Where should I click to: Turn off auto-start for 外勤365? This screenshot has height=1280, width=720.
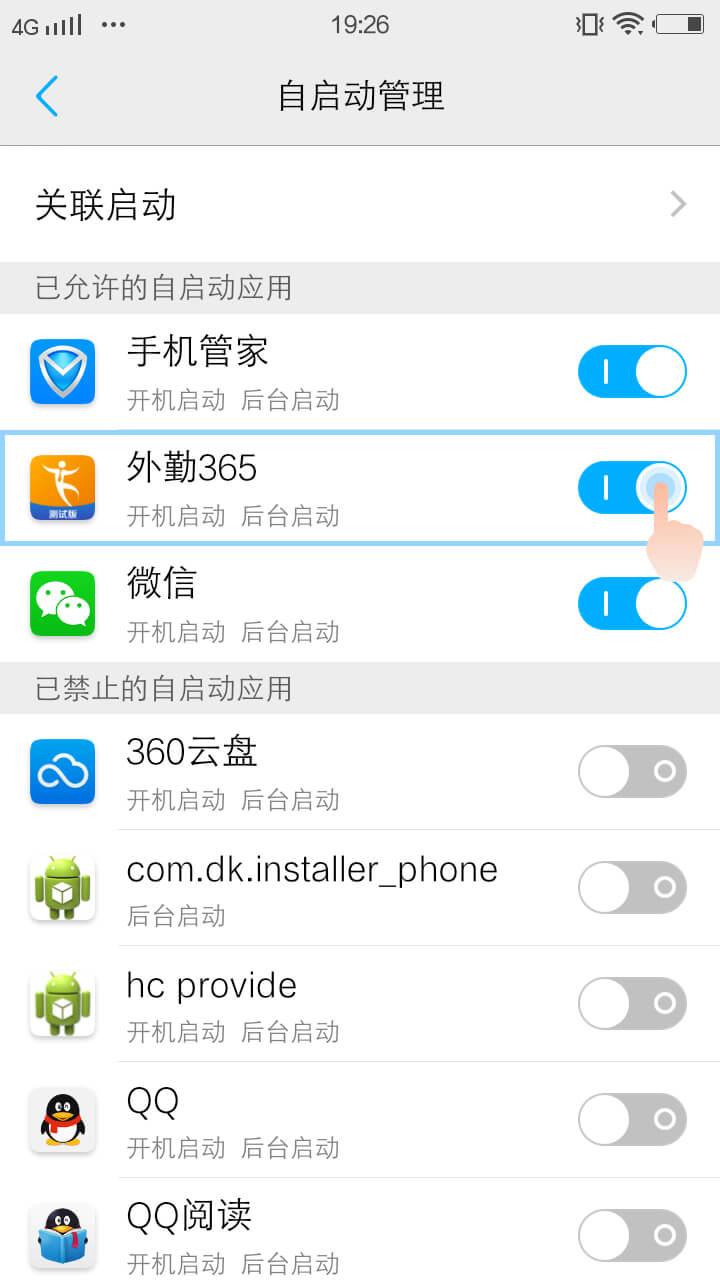(x=632, y=488)
